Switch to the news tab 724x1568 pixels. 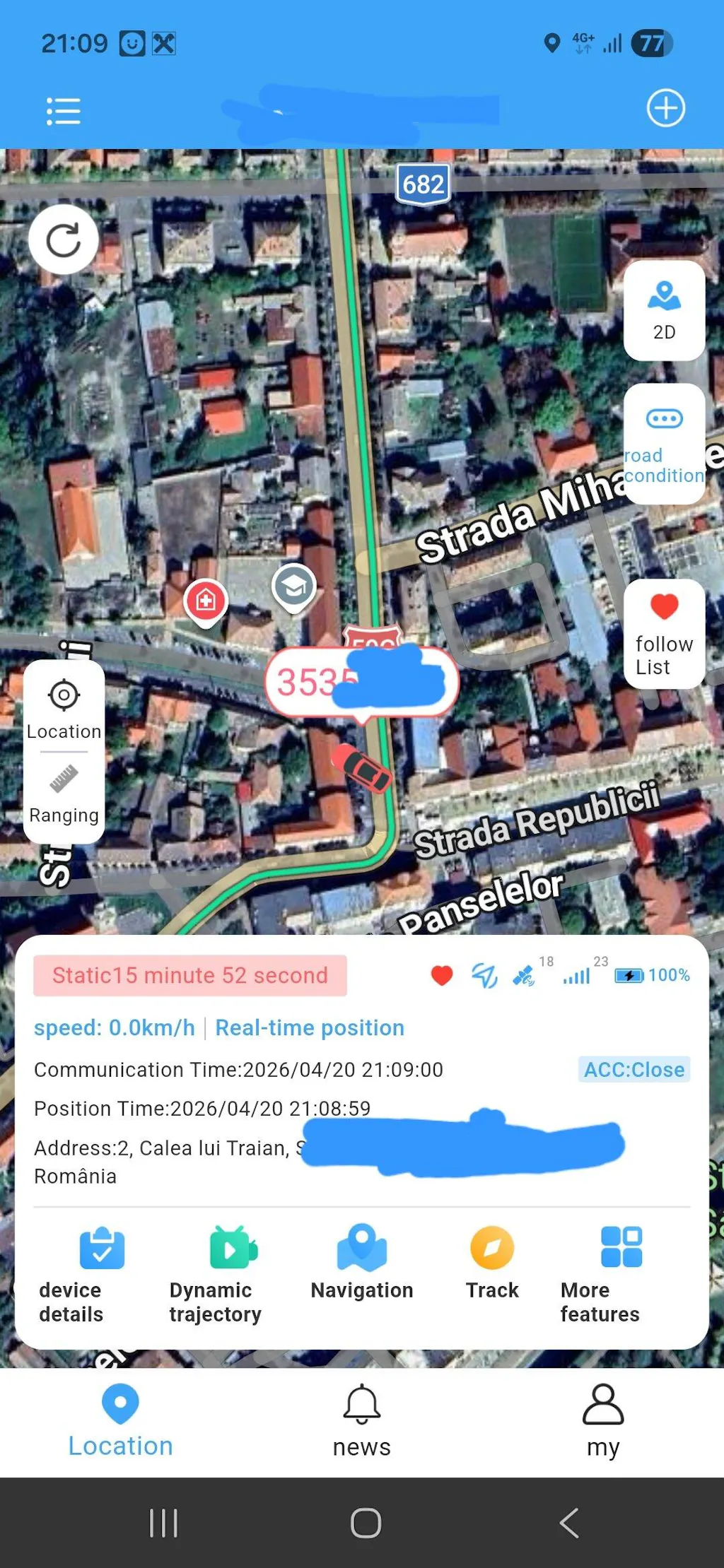click(x=362, y=1421)
